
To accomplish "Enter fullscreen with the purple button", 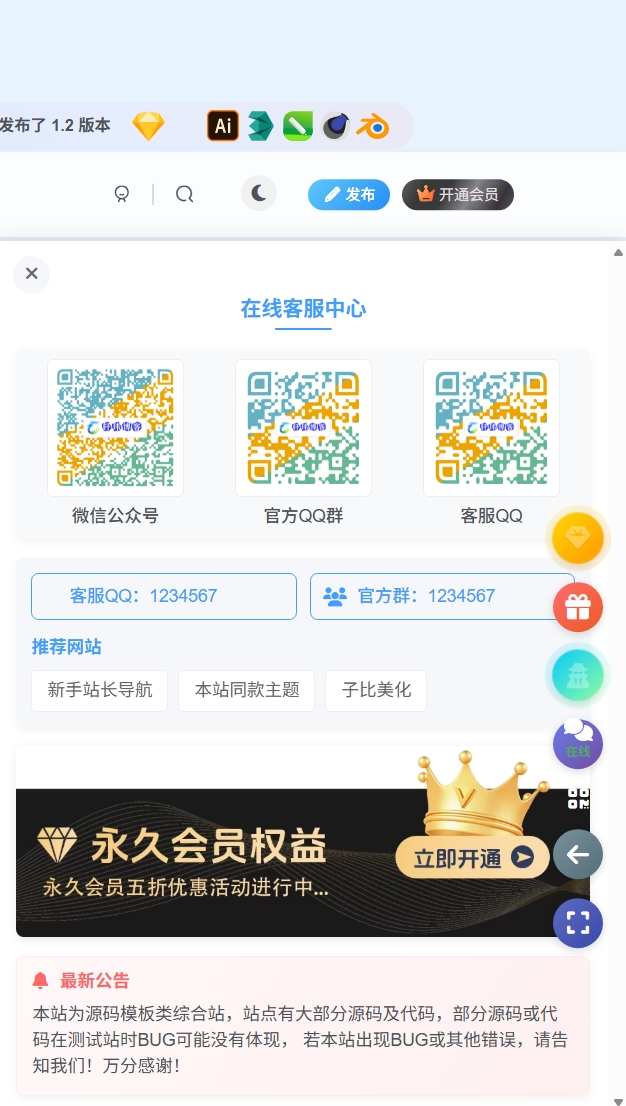I will pos(578,922).
